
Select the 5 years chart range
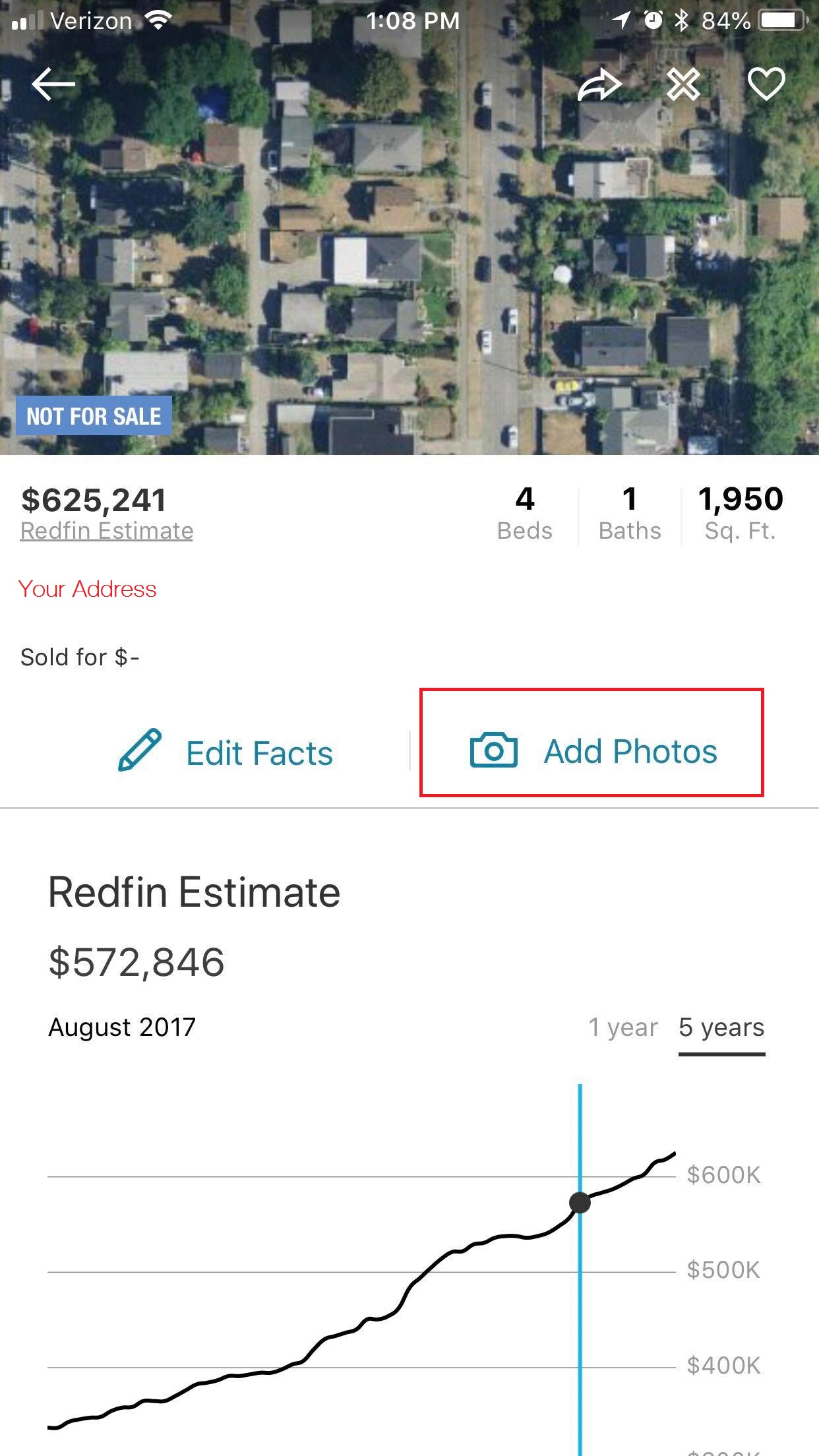pos(721,1027)
